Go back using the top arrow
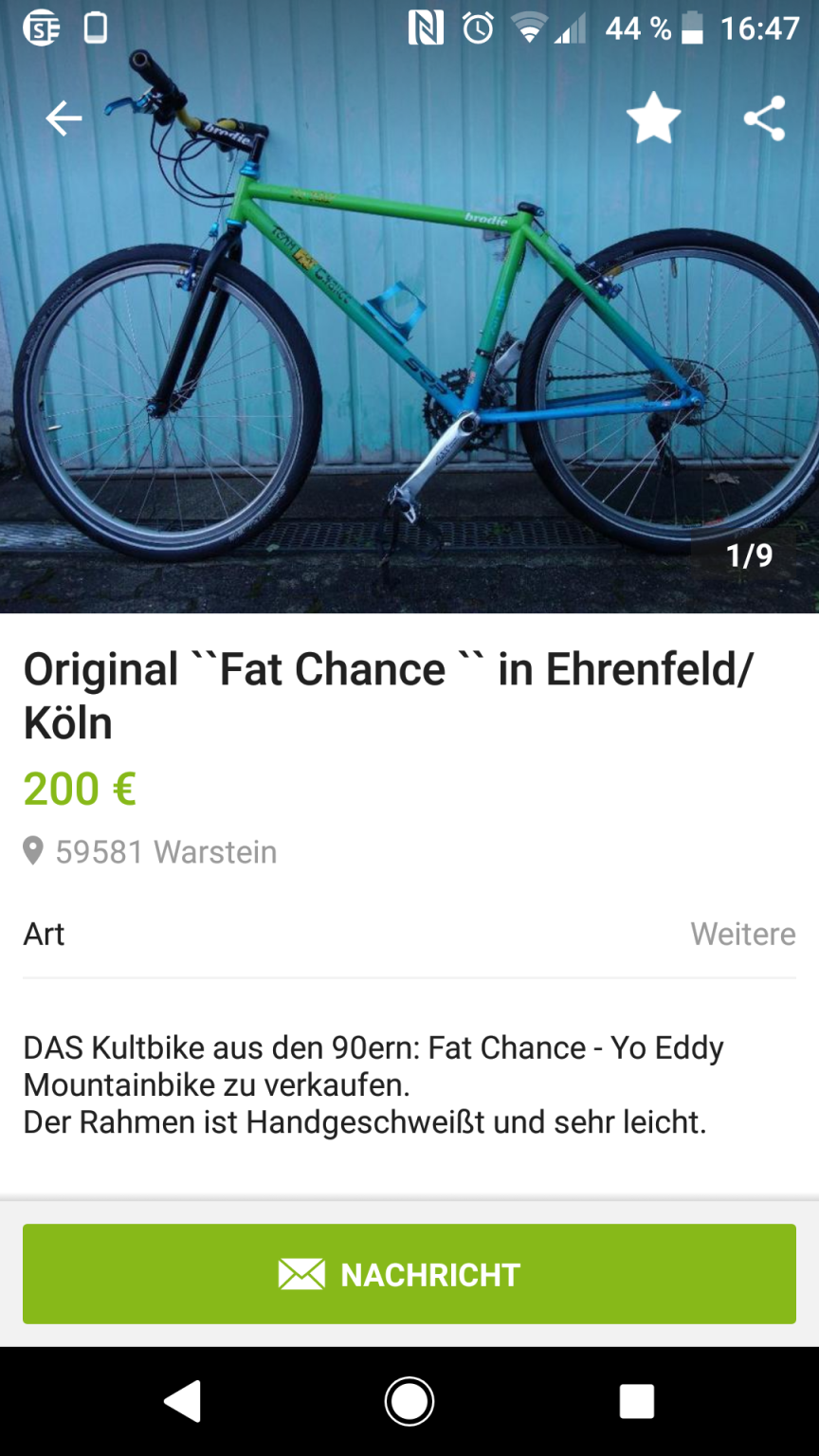This screenshot has width=819, height=1456. pos(64,118)
